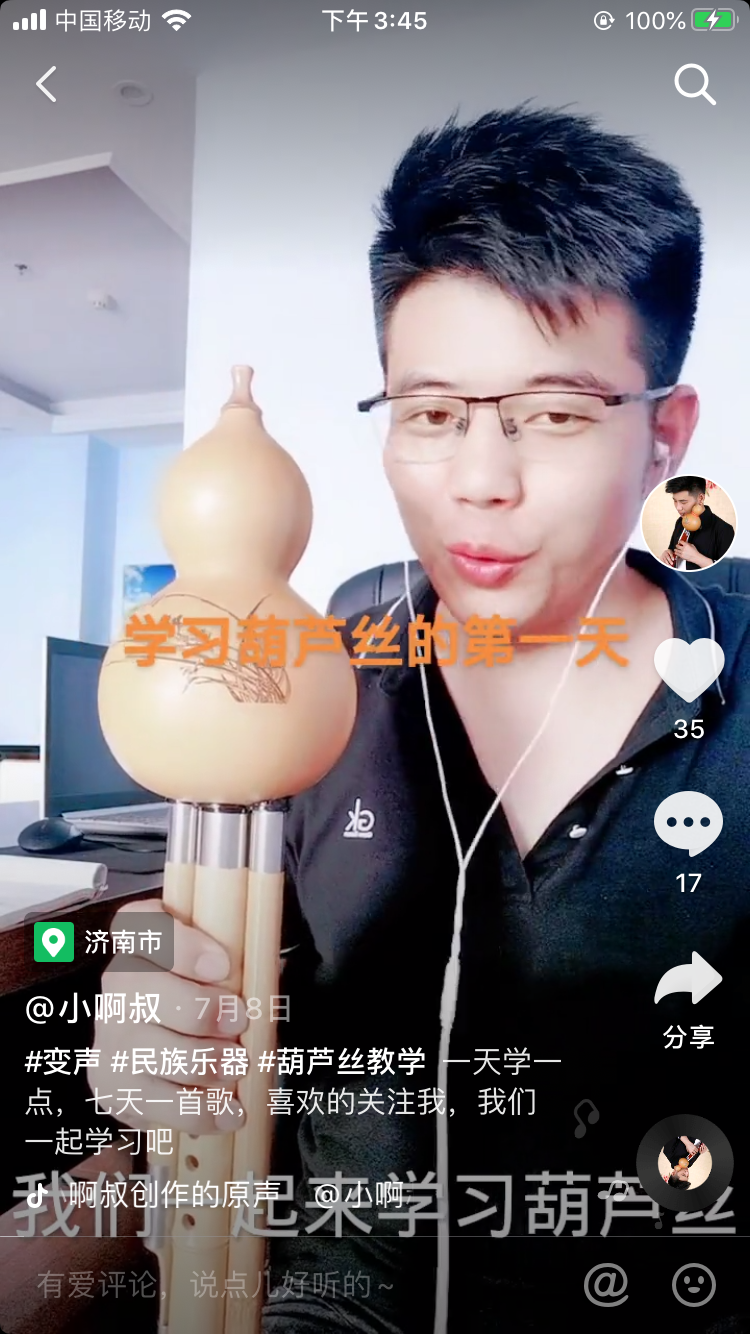Open the original sound 啊叔创作的原声

(x=174, y=1194)
